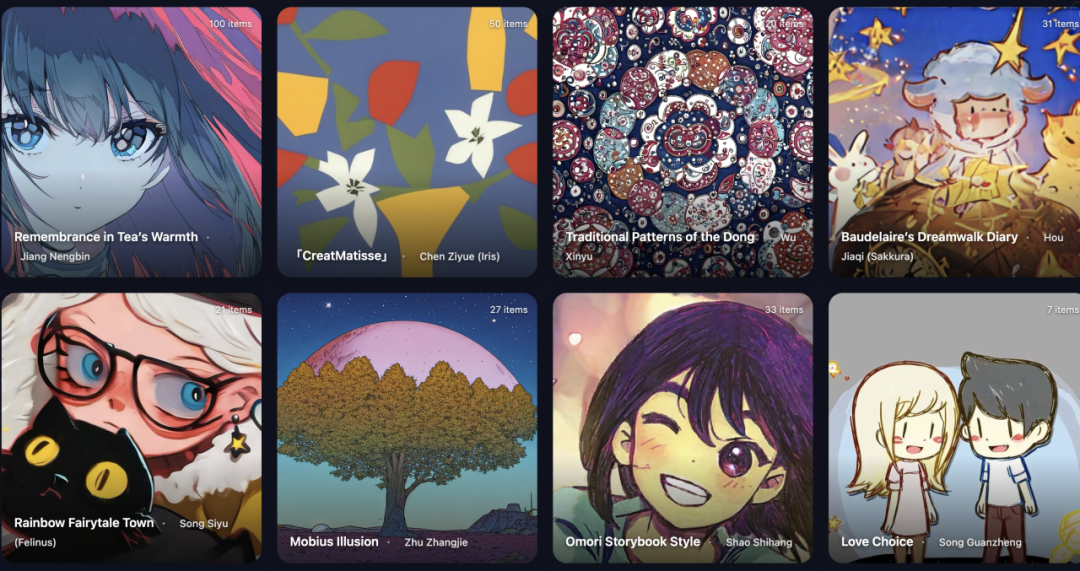This screenshot has width=1080, height=571.
Task: Open the Love Choice collection
Action: 953,427
